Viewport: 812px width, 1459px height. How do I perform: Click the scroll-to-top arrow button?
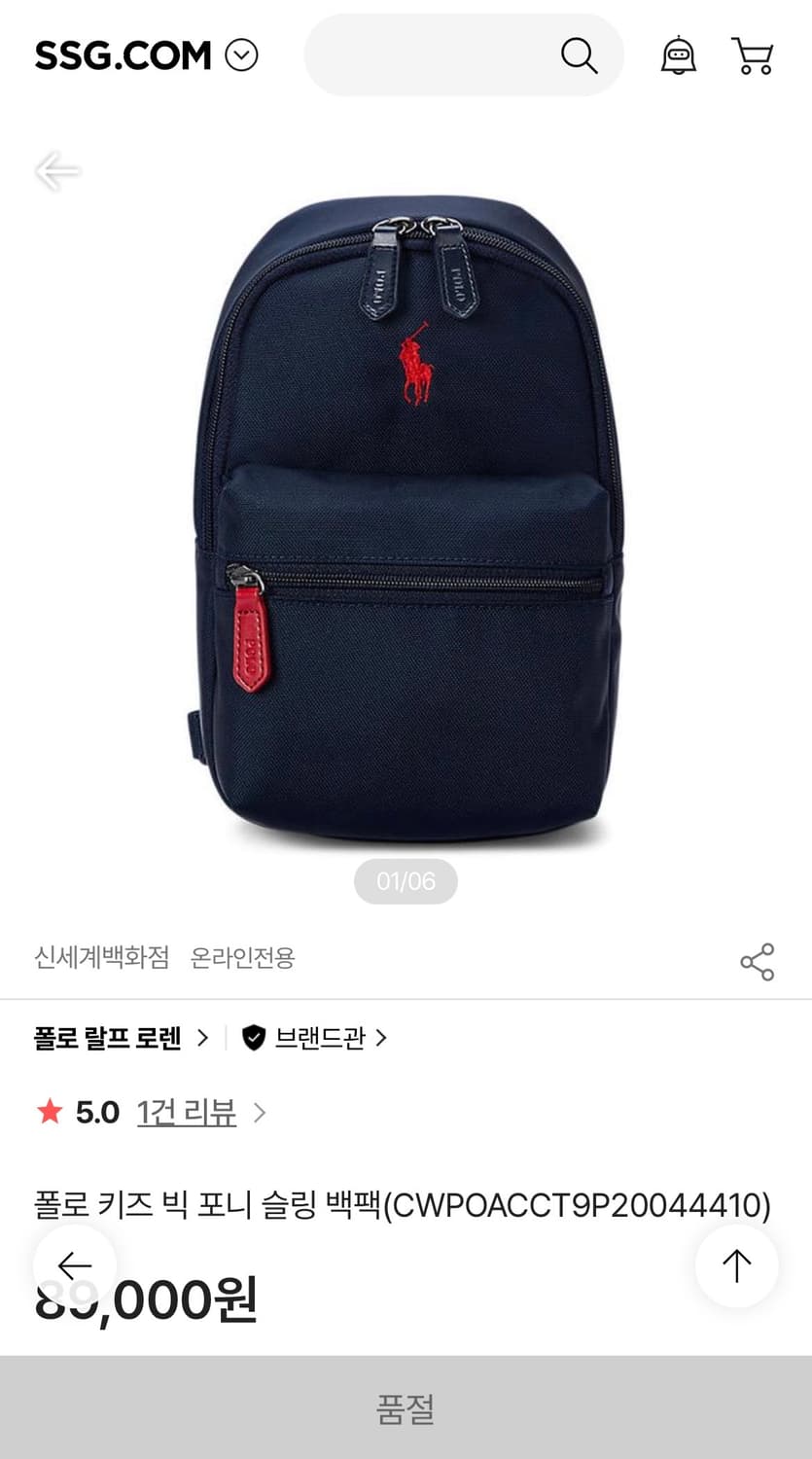click(x=736, y=1265)
